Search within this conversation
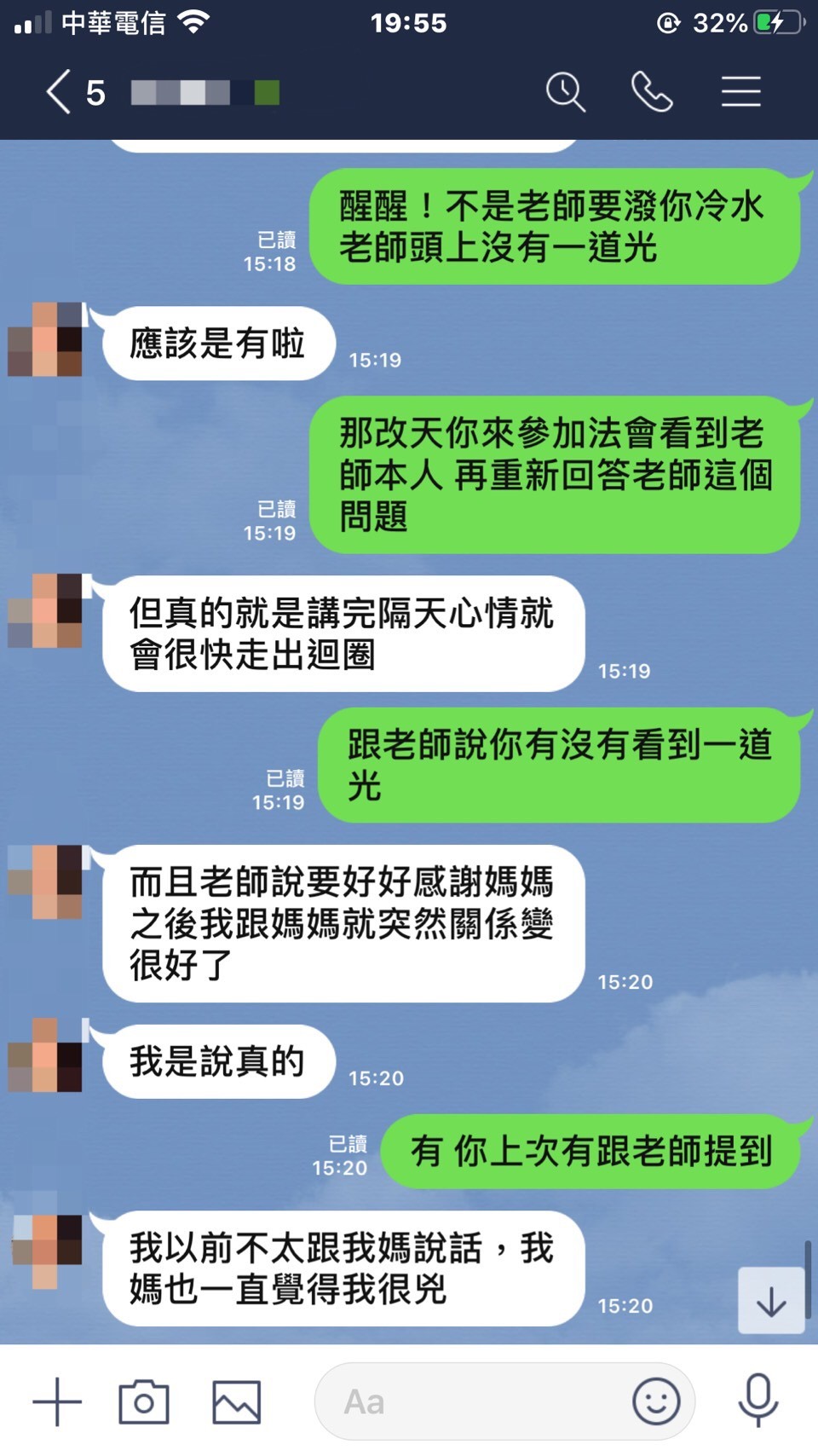Image resolution: width=818 pixels, height=1456 pixels. (566, 92)
